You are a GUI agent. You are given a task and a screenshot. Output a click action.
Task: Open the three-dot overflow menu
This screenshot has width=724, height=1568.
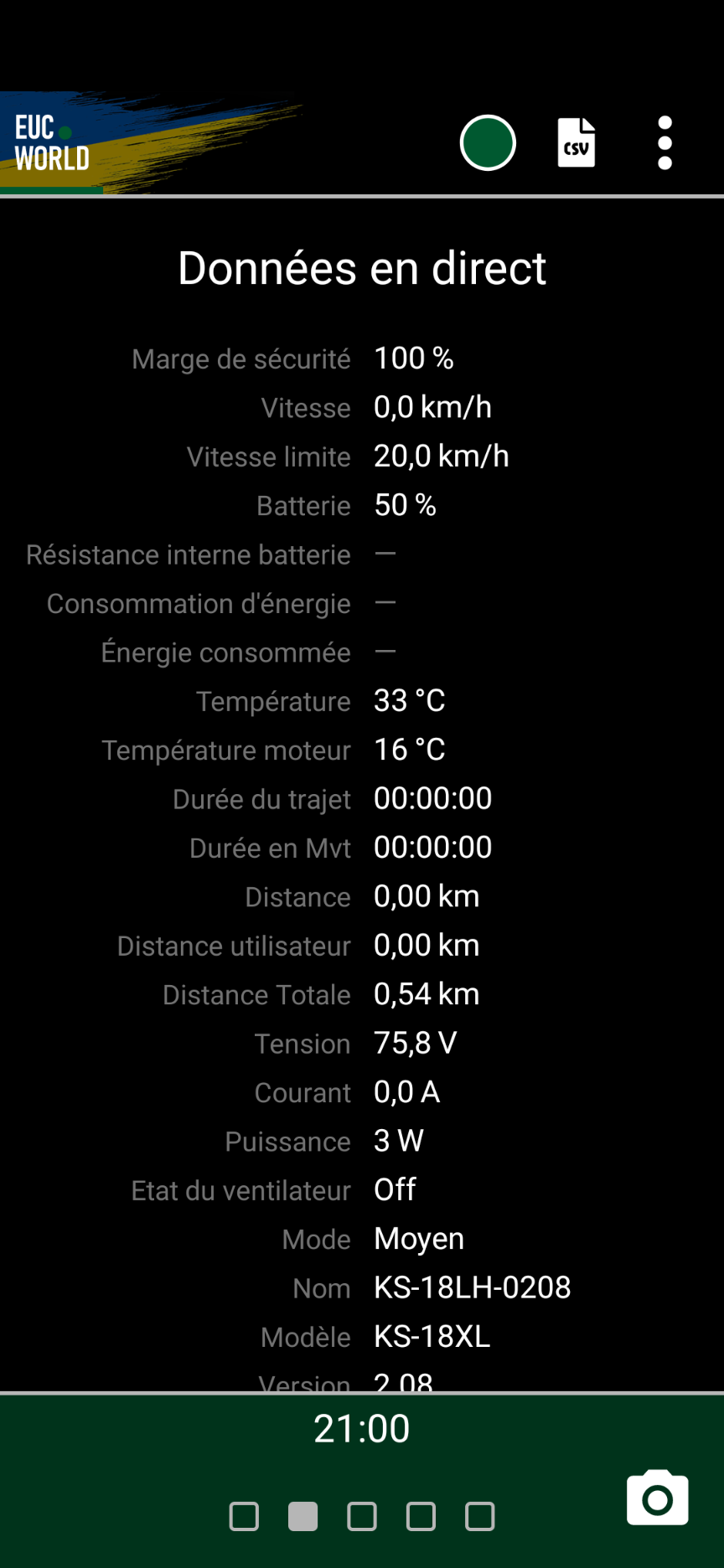coord(665,142)
